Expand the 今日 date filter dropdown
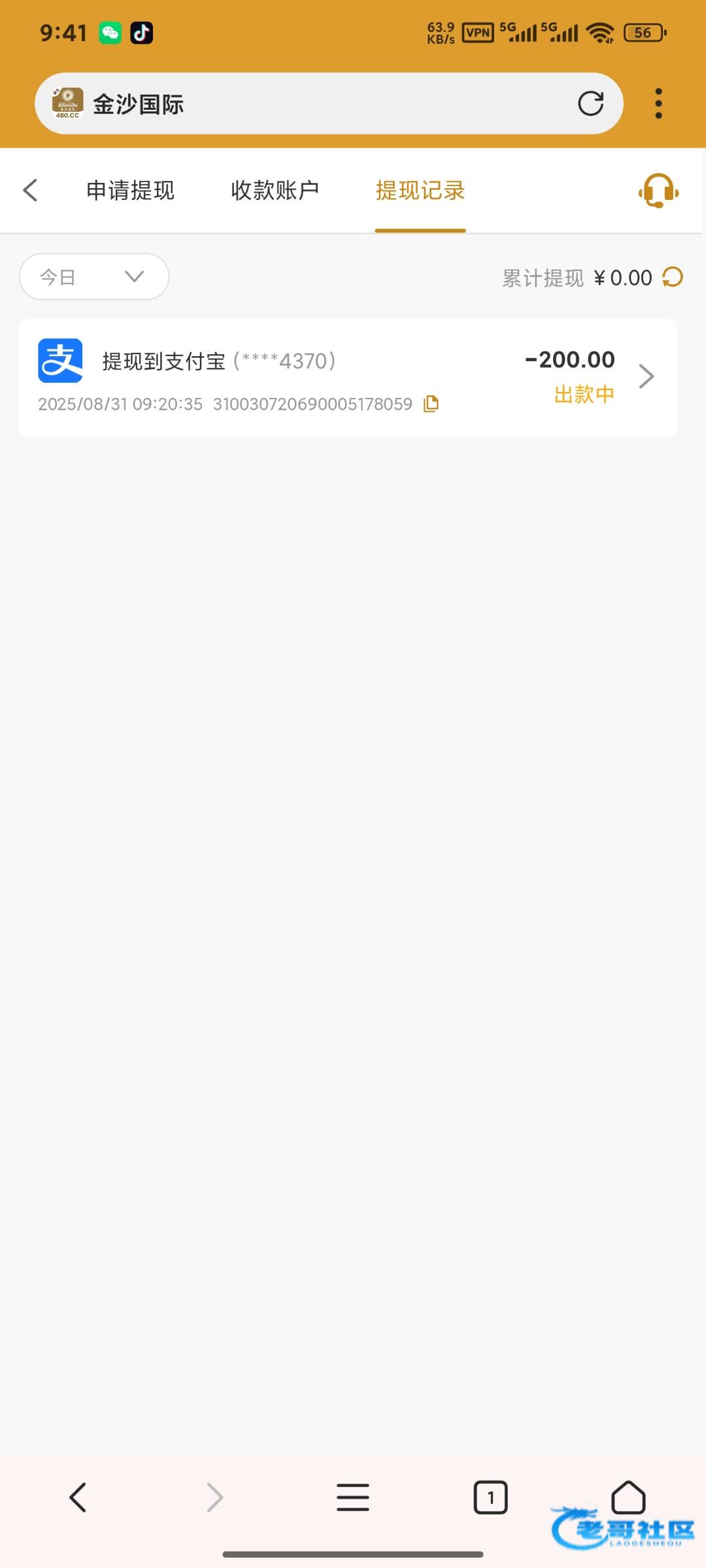Screen dimensions: 706x1568 point(94,277)
